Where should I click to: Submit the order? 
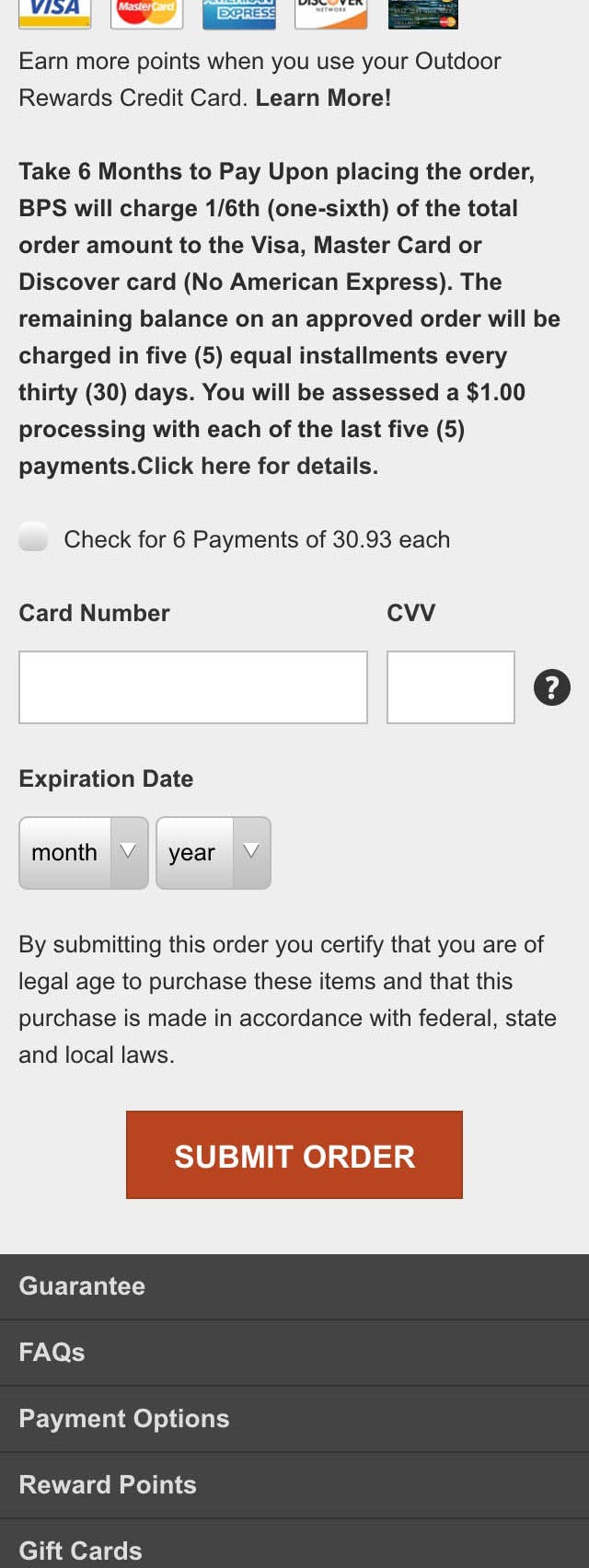pyautogui.click(x=294, y=1155)
